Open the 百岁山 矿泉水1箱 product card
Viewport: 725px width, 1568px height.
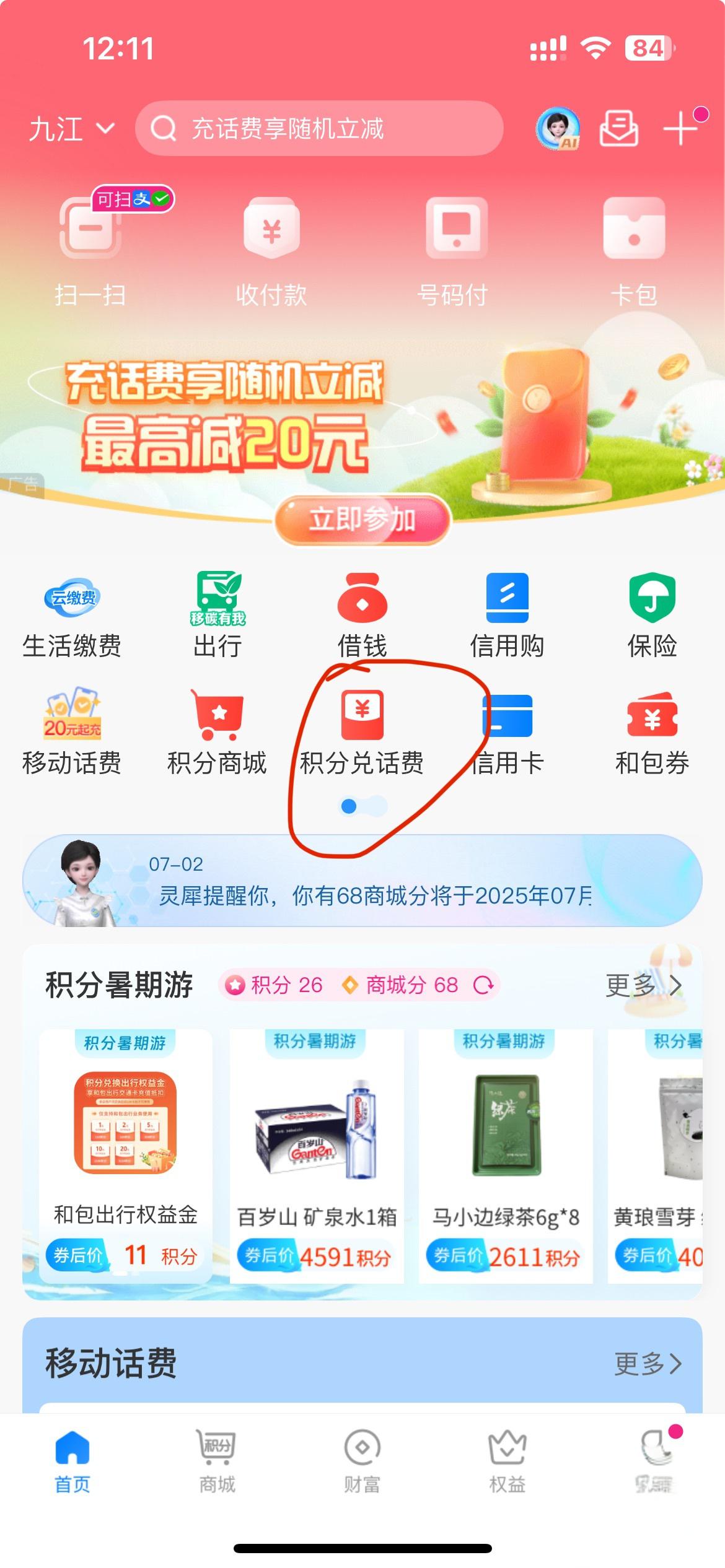[317, 1156]
